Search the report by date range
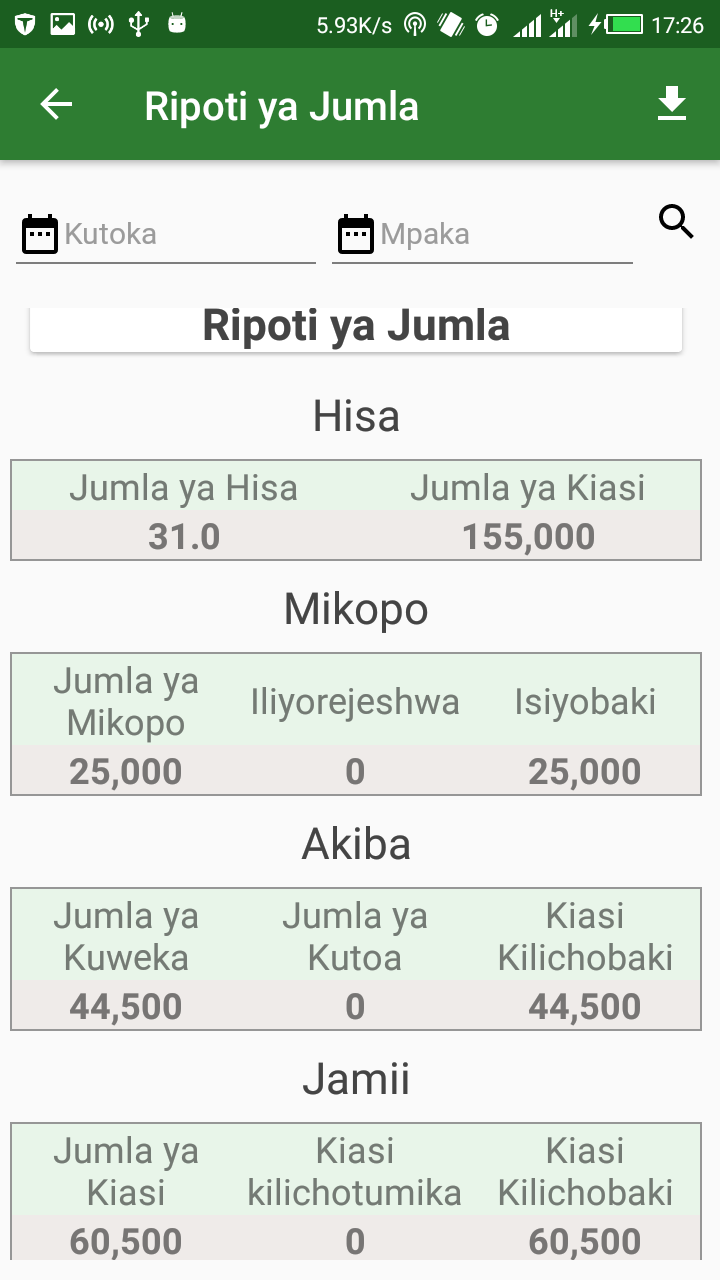 click(x=676, y=222)
